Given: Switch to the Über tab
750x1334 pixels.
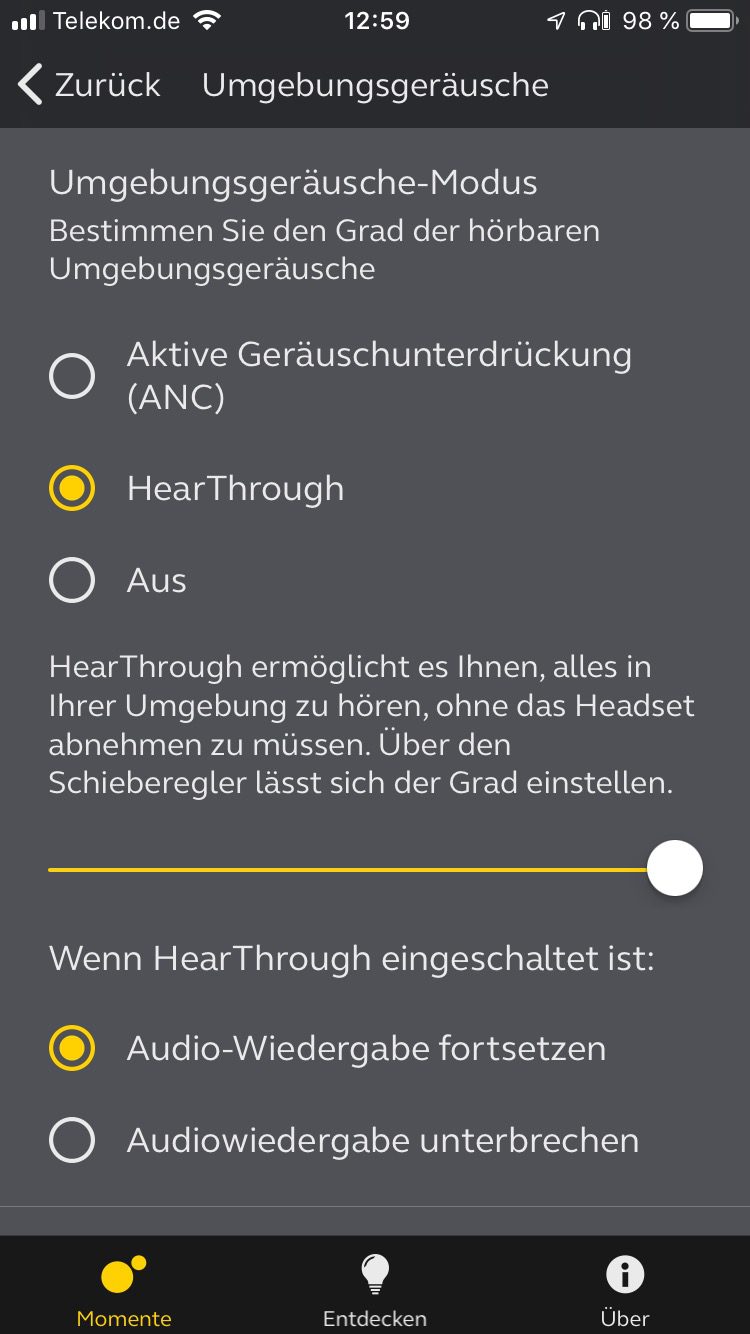Looking at the screenshot, I should pos(625,1289).
